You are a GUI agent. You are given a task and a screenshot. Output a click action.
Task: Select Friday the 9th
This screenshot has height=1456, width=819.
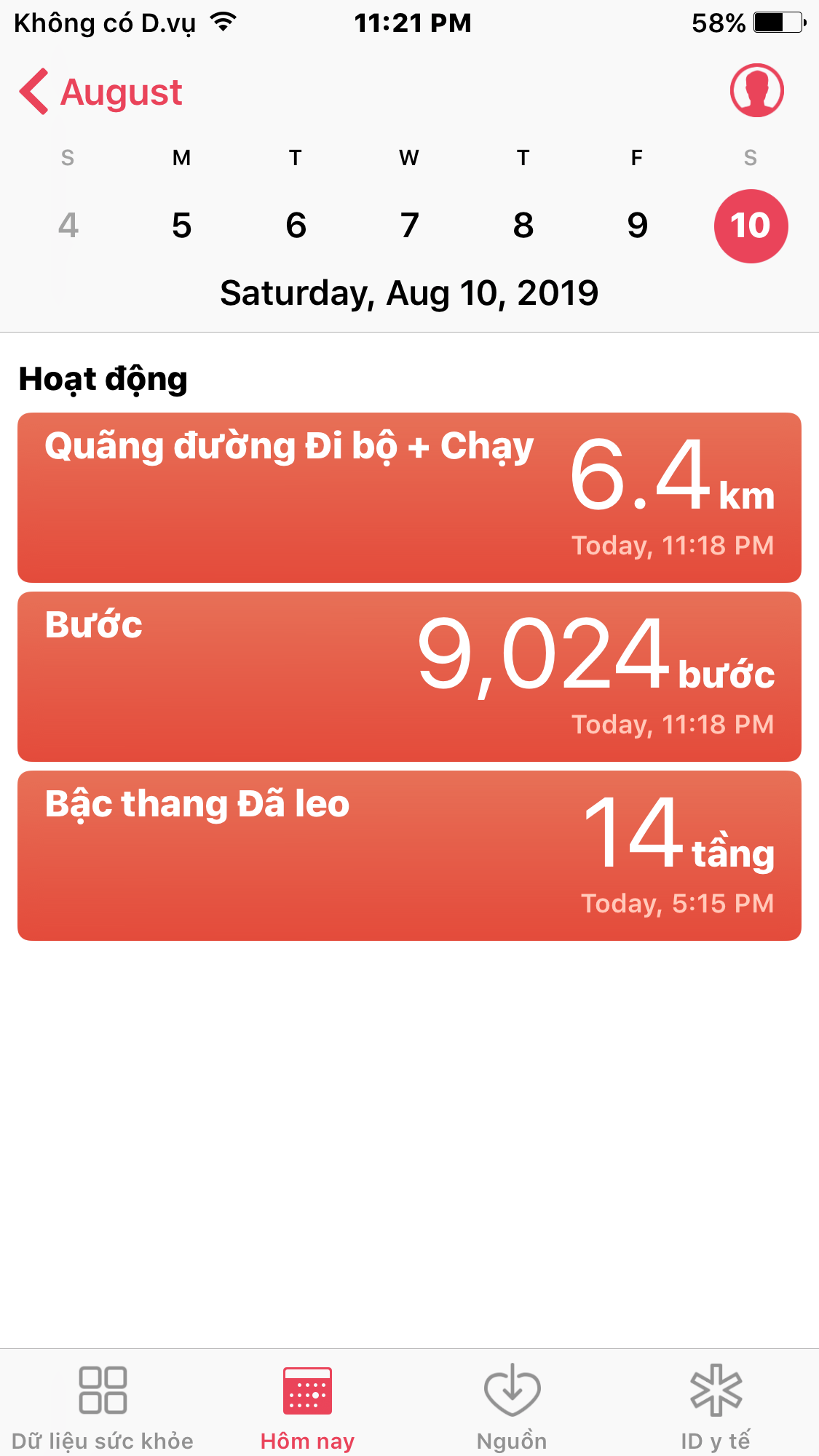coord(637,226)
